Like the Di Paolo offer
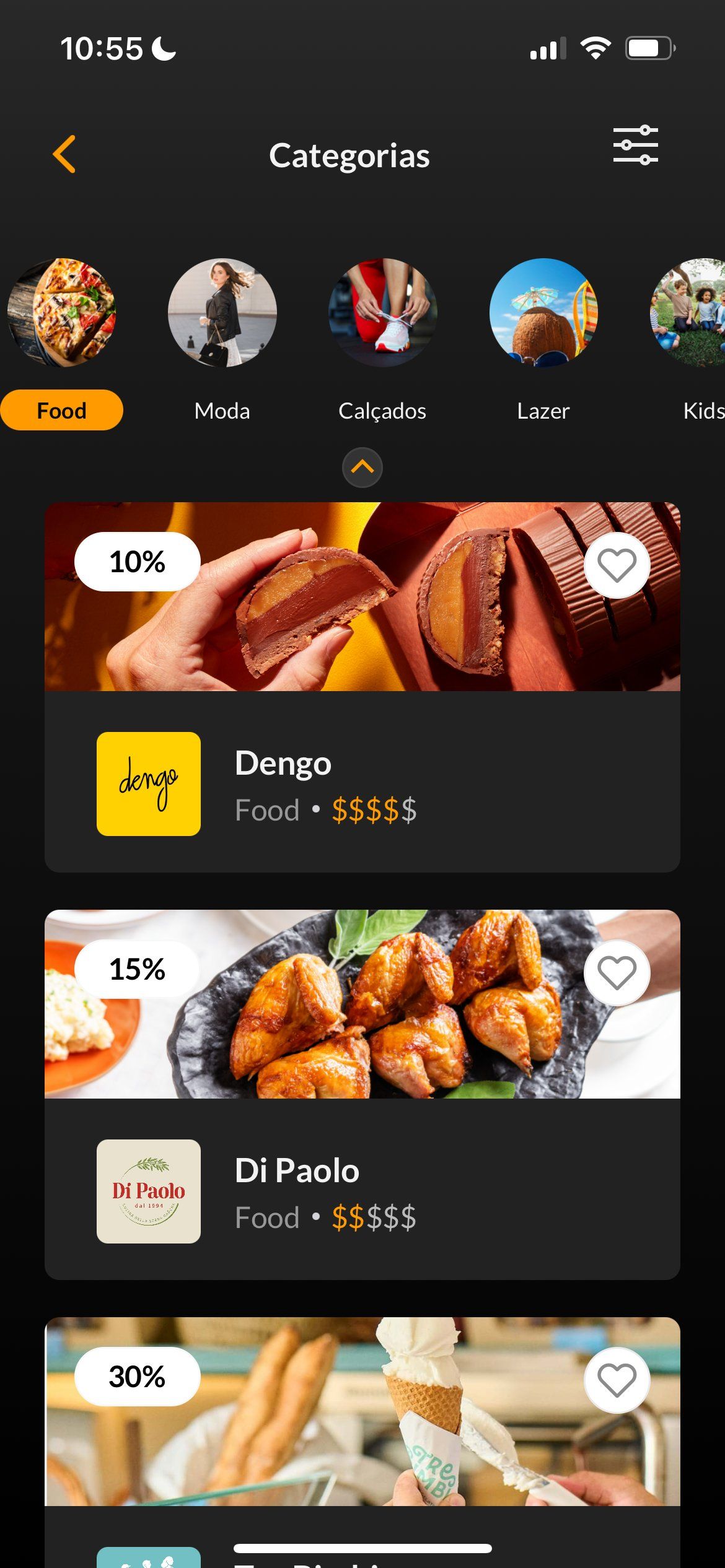This screenshot has width=725, height=1568. click(617, 972)
